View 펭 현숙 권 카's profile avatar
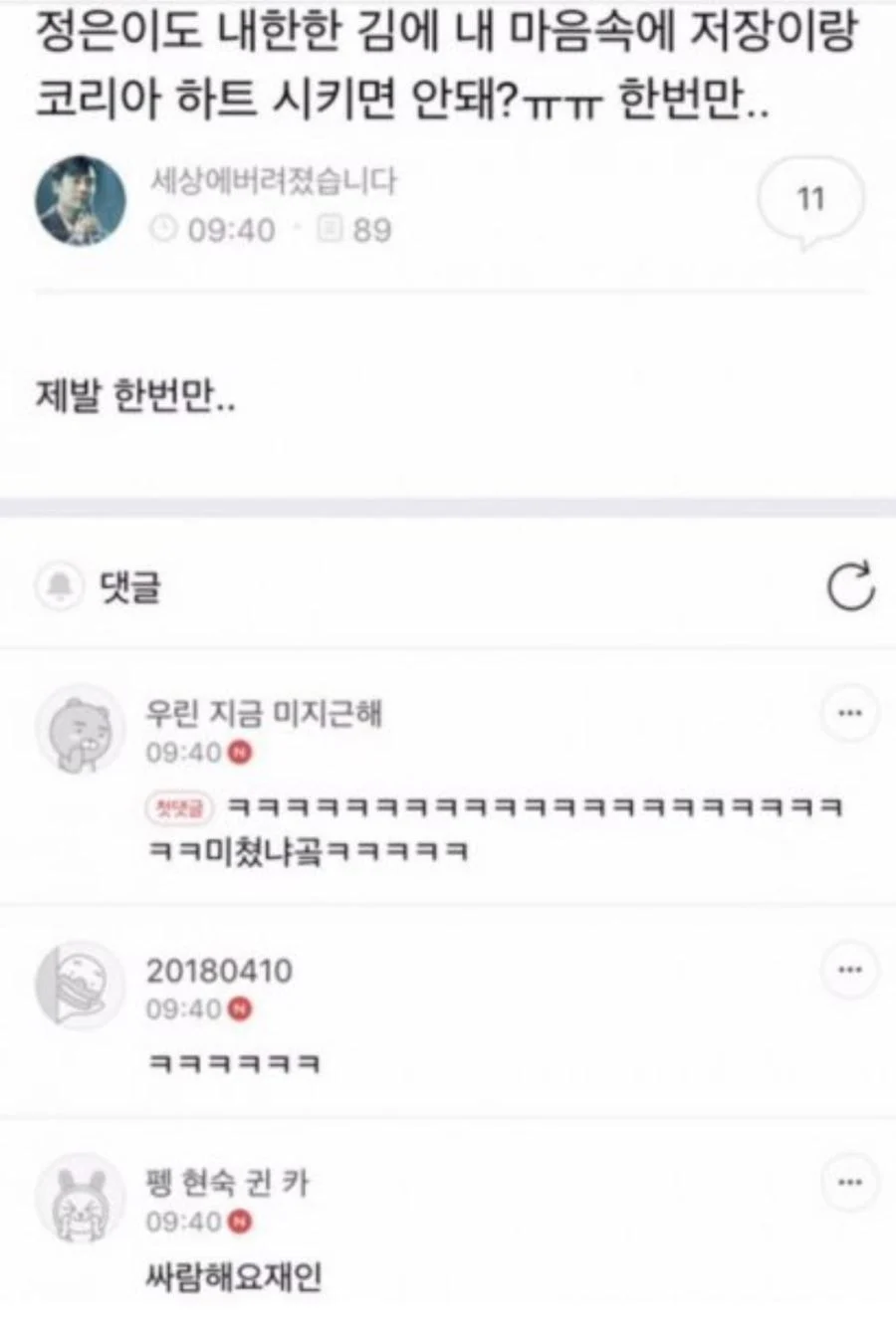896x1343 pixels. (x=79, y=1200)
